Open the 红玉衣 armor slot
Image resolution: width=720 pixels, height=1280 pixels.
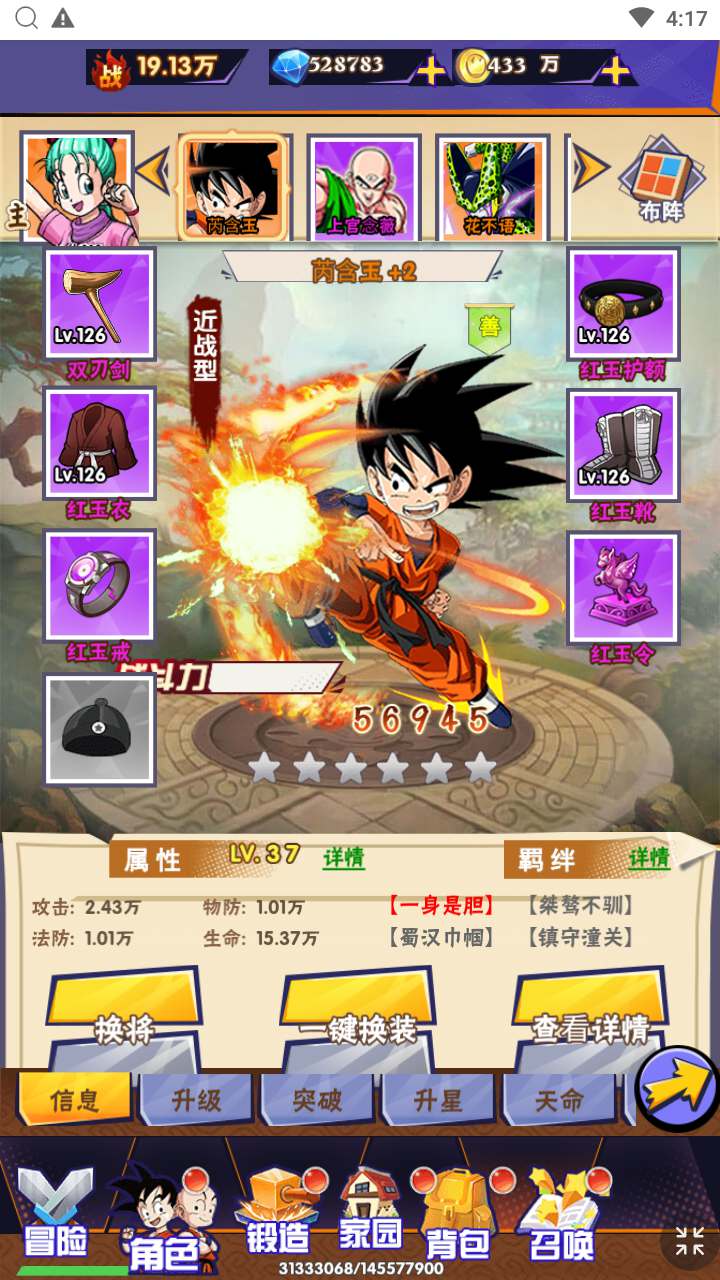coord(100,443)
